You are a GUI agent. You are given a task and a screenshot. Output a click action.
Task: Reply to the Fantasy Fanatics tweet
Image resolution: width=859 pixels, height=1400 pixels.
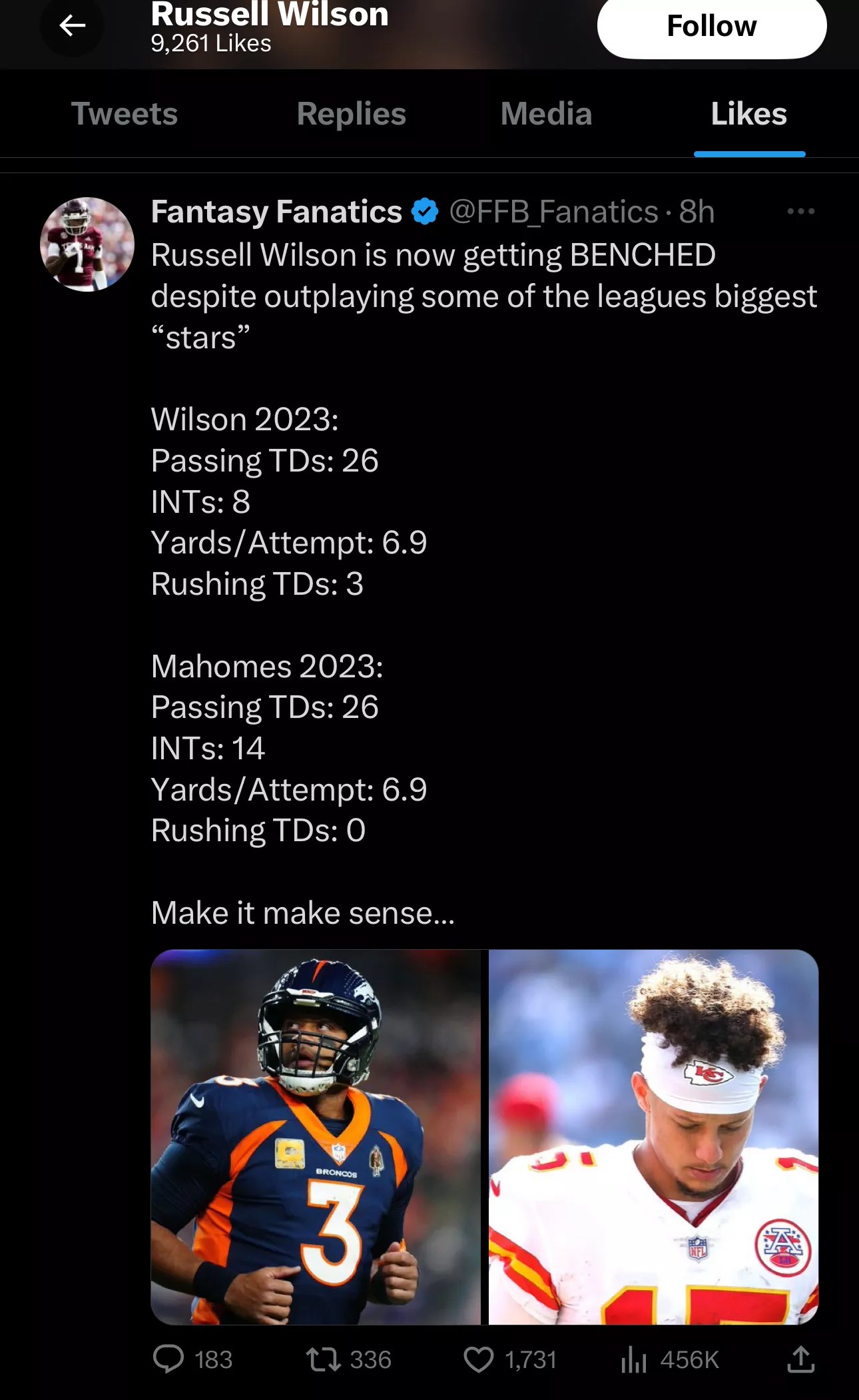pyautogui.click(x=168, y=1359)
